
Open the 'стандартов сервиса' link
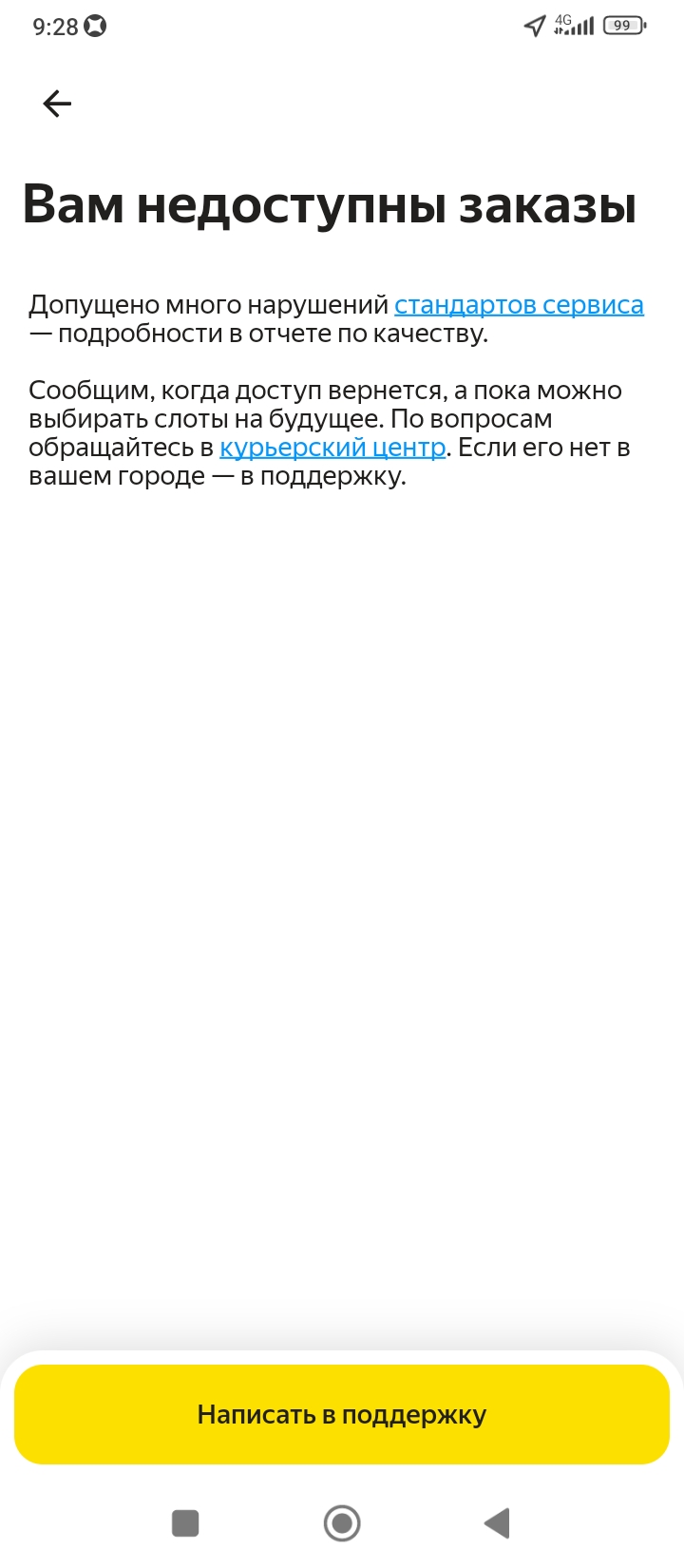[x=519, y=305]
